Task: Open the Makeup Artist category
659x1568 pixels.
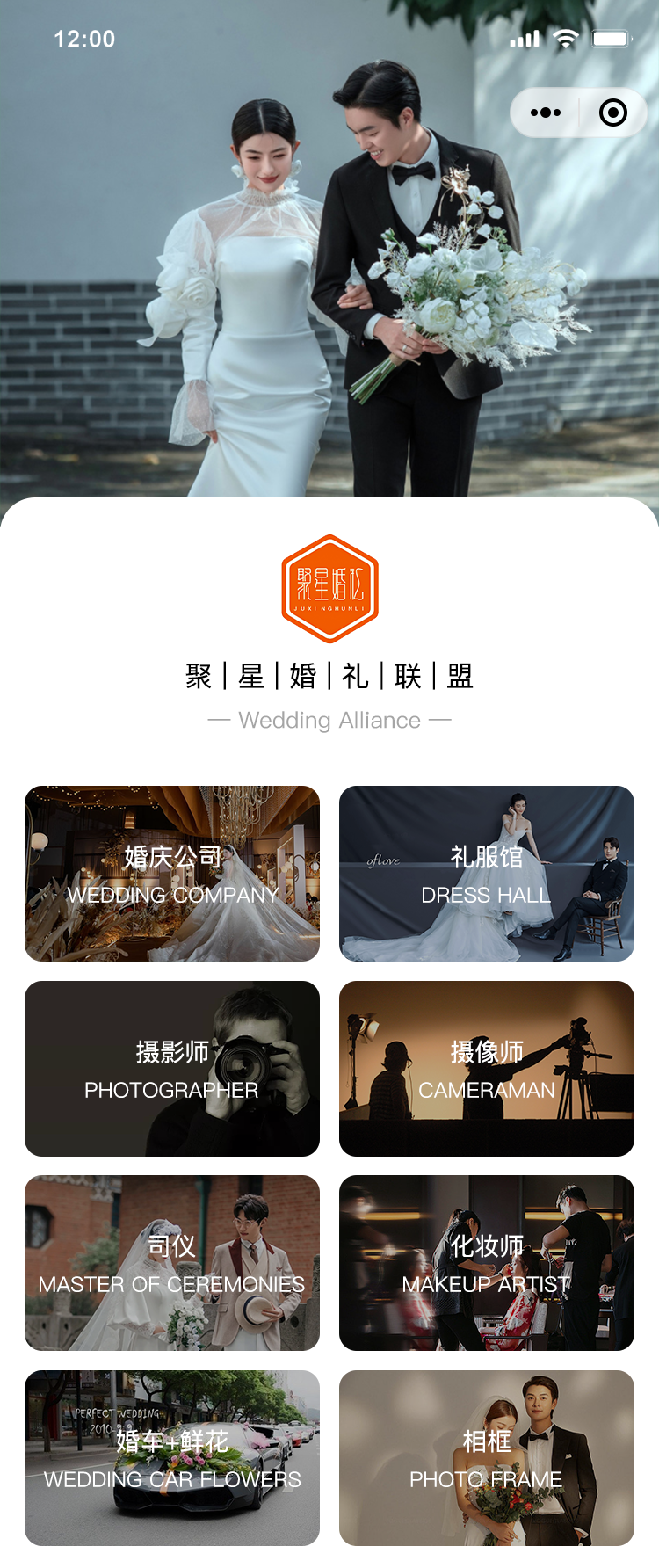Action: (x=487, y=1263)
